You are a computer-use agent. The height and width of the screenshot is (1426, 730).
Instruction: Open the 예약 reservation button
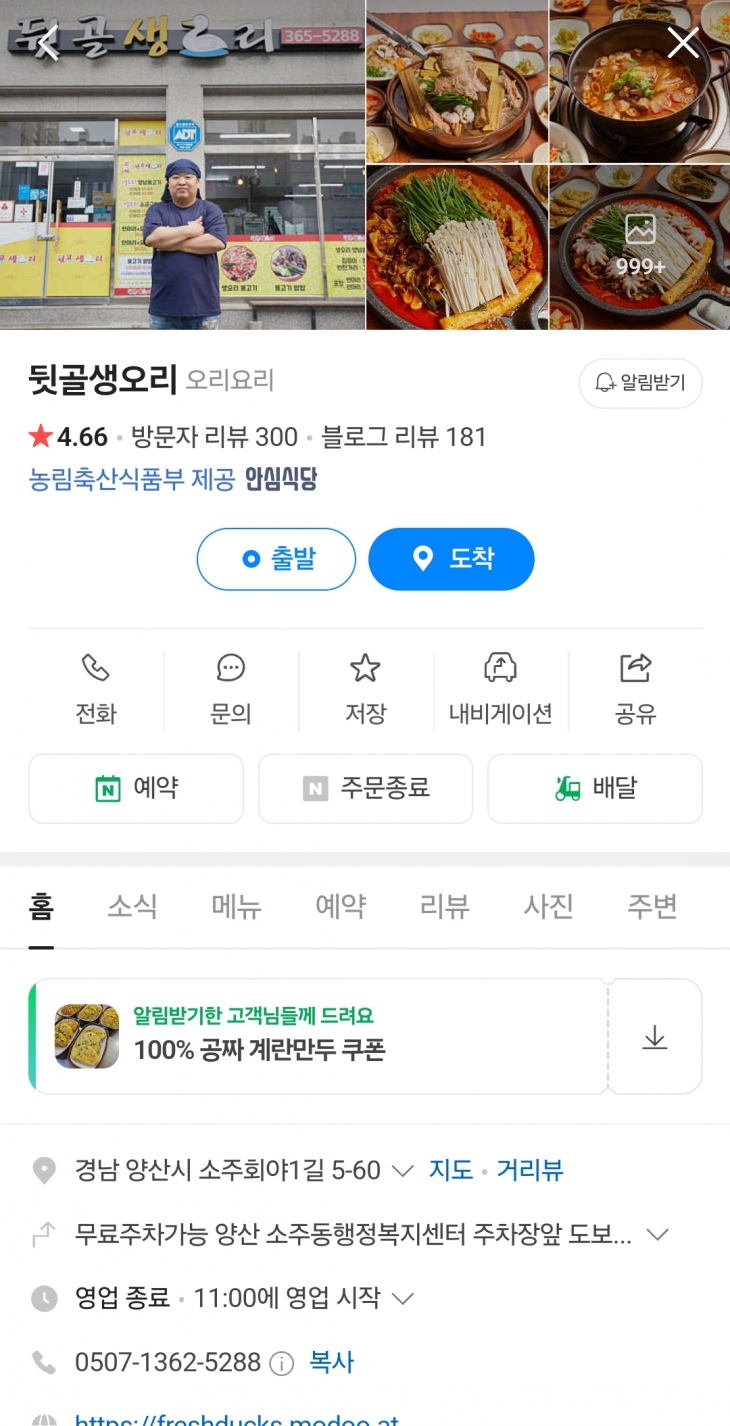pos(136,789)
